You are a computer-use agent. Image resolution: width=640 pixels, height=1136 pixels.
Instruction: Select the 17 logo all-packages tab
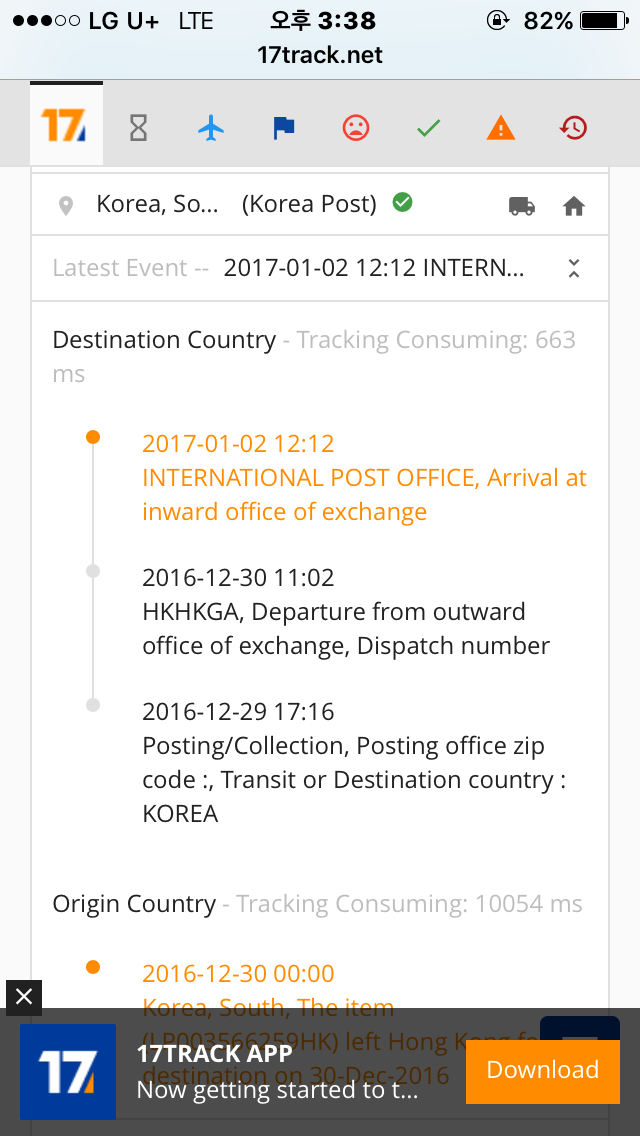pos(66,126)
